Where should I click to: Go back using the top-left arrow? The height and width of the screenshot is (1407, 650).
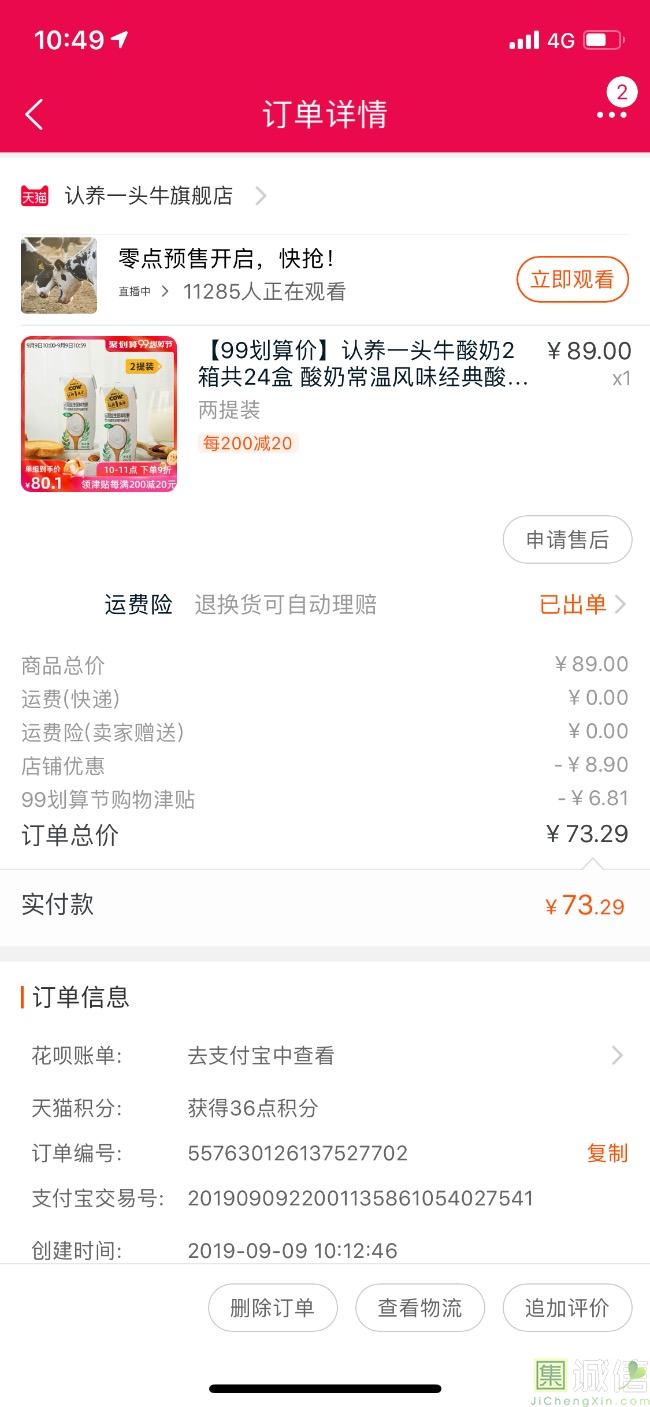(x=34, y=114)
